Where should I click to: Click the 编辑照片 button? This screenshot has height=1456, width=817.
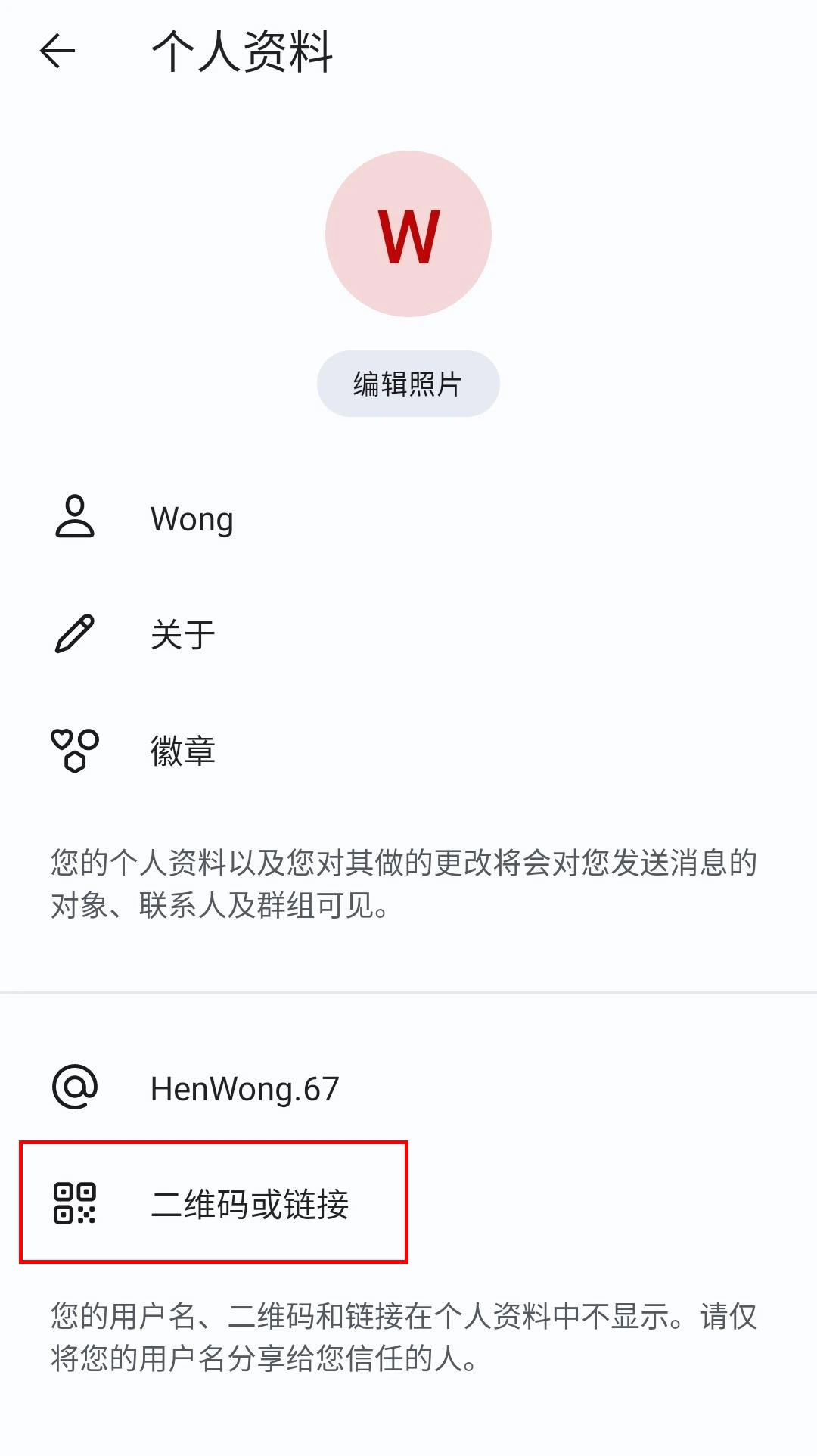coord(408,384)
